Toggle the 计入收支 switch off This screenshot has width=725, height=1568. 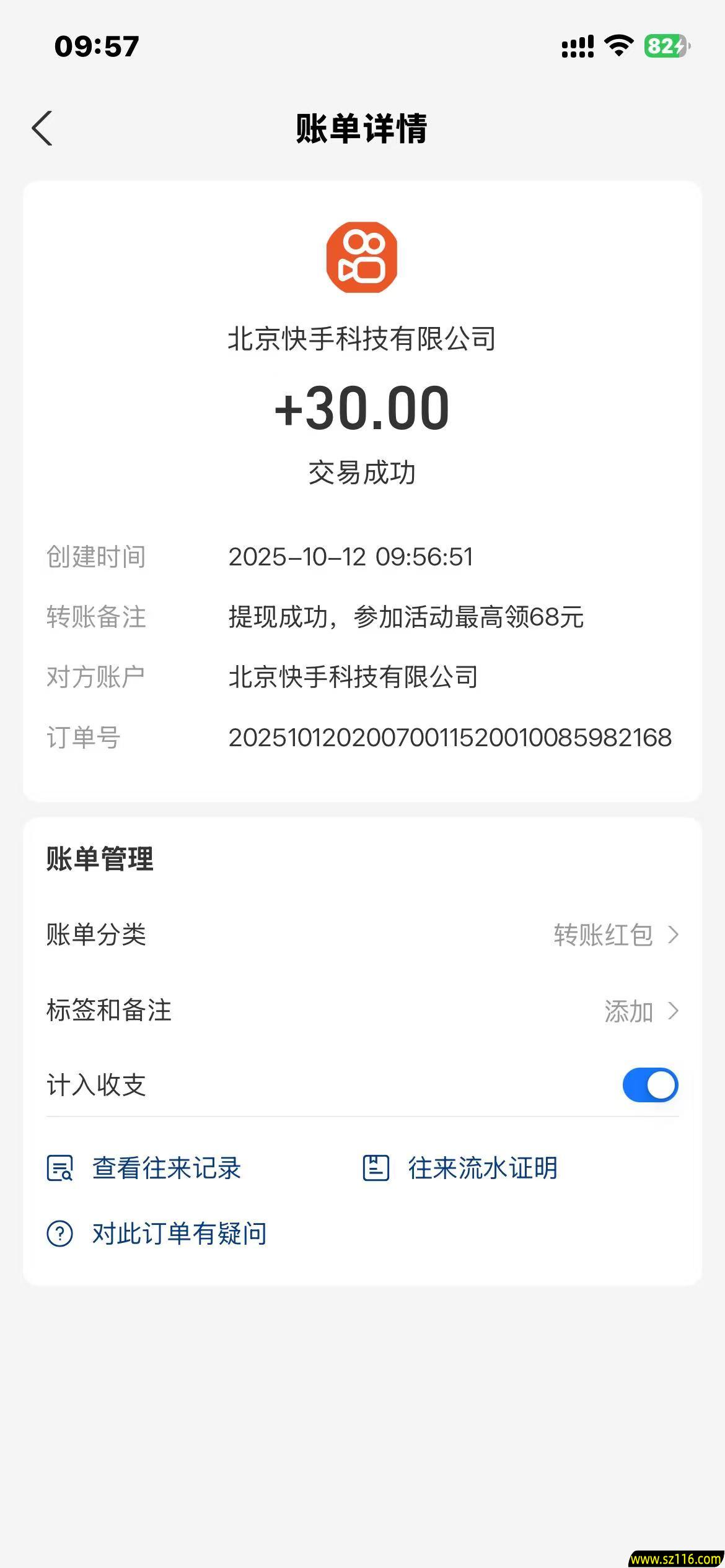click(x=649, y=1085)
